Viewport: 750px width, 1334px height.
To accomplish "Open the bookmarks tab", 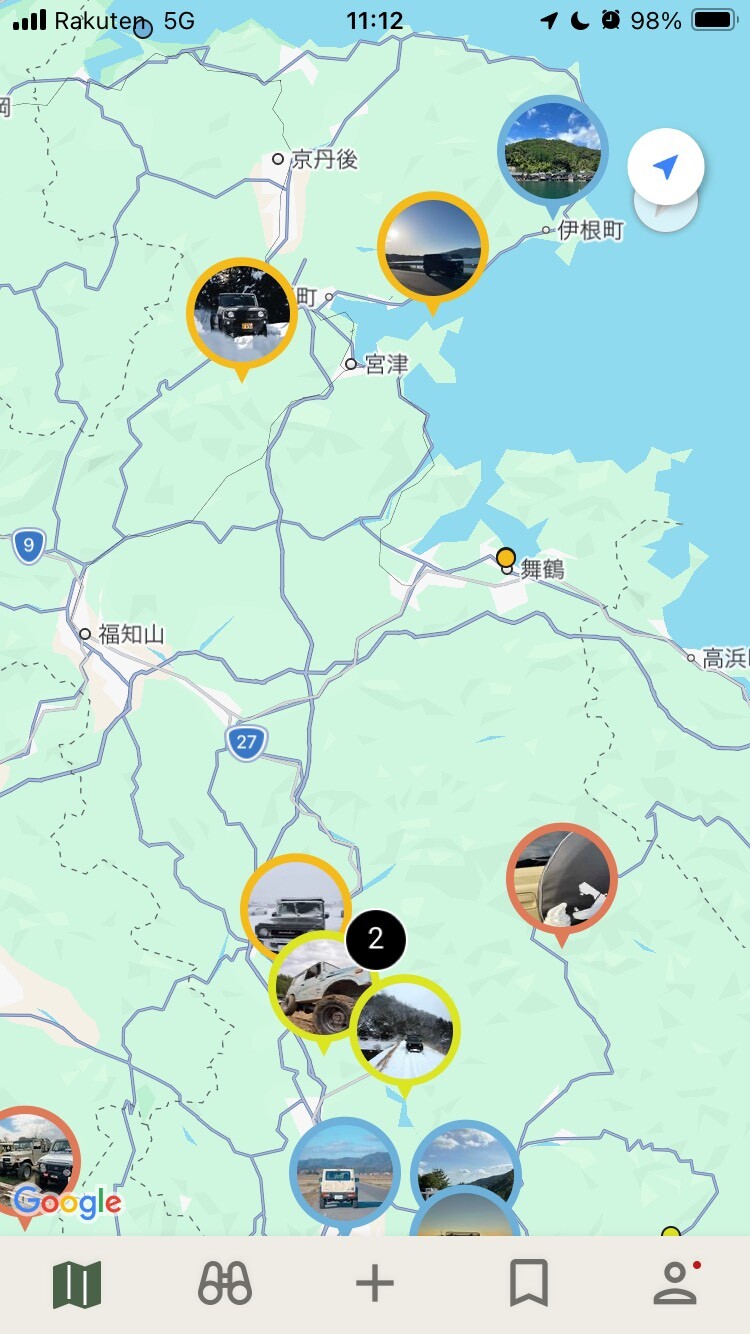I will pyautogui.click(x=528, y=1283).
